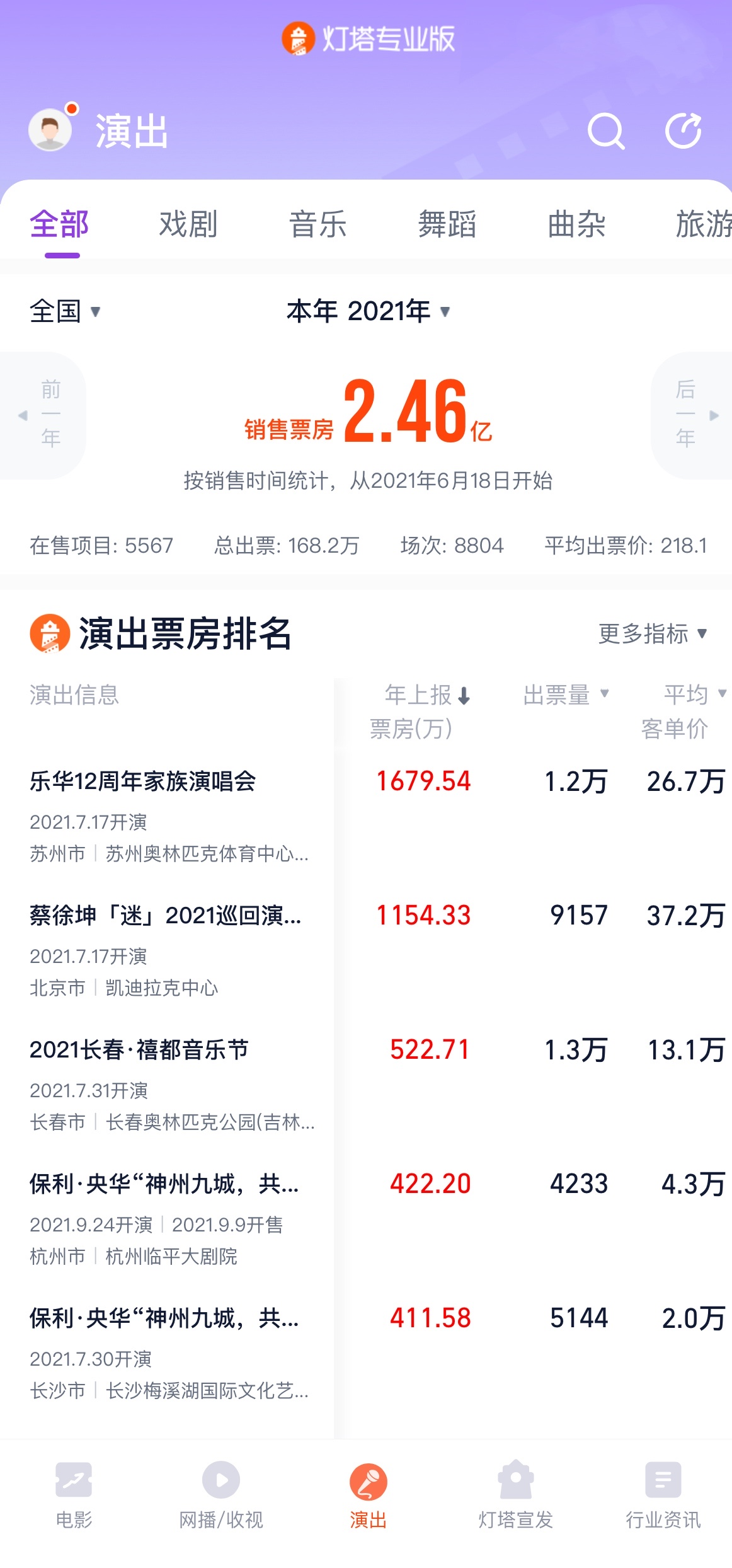Switch to the 网播/收视 bottom tab

click(220, 1495)
